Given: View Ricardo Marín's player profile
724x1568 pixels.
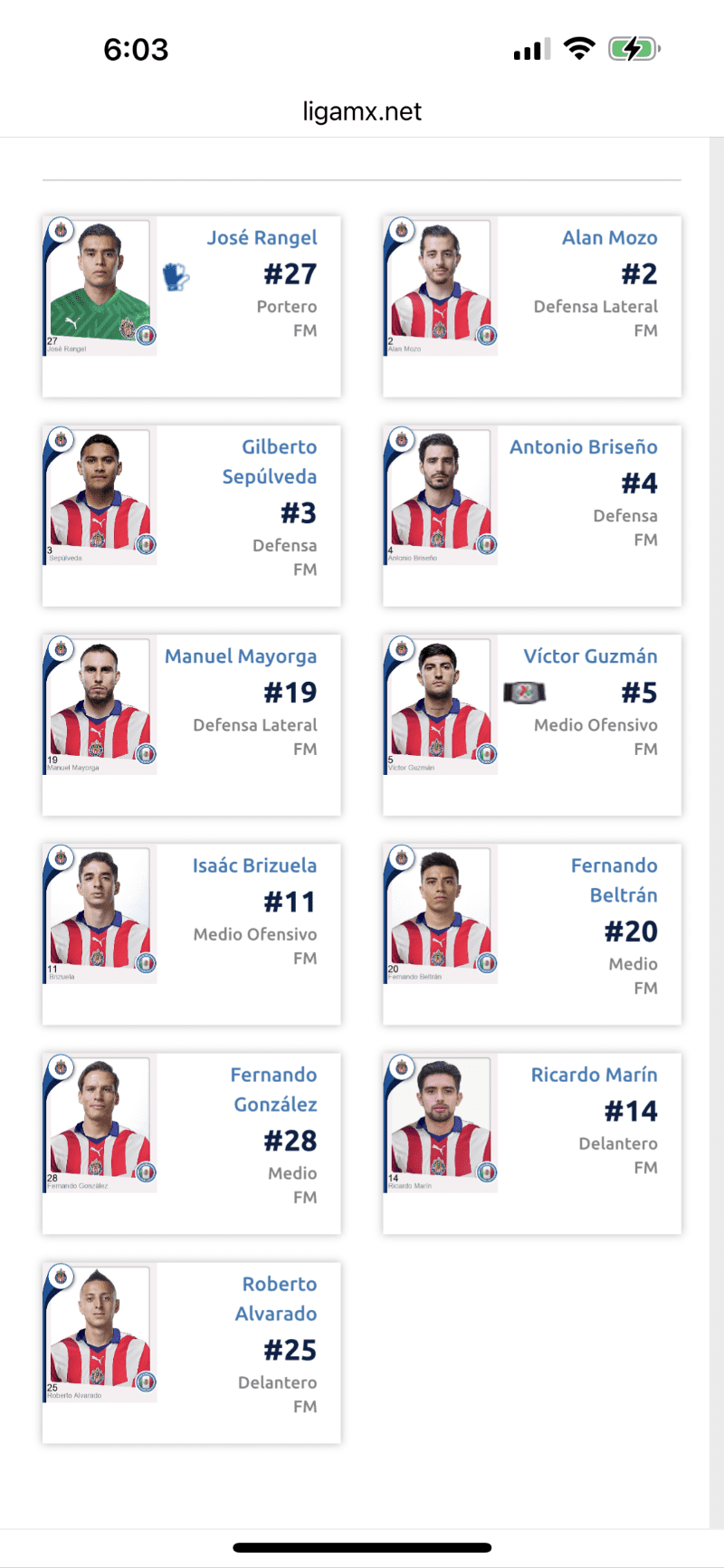Looking at the screenshot, I should coord(594,1075).
